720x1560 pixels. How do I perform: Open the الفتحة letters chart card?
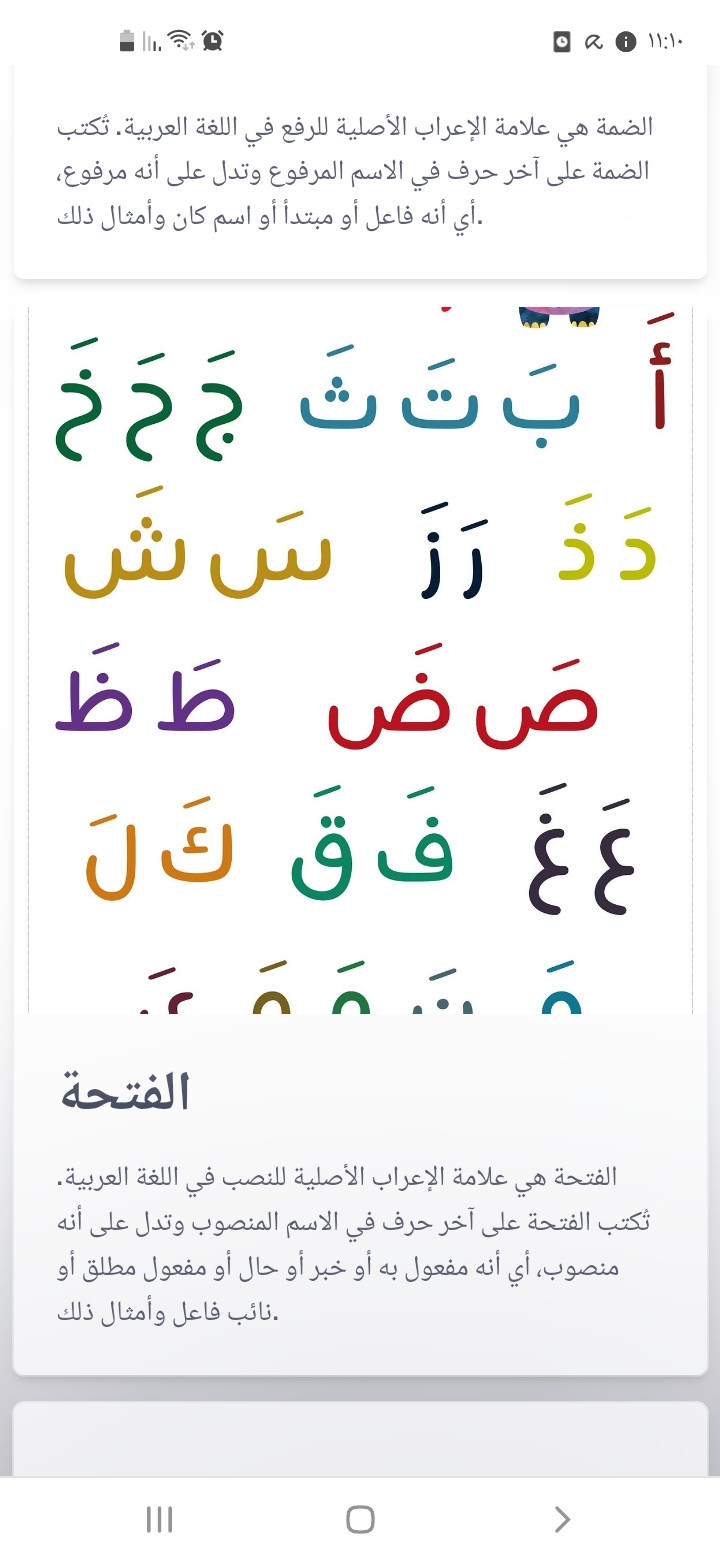point(360,700)
